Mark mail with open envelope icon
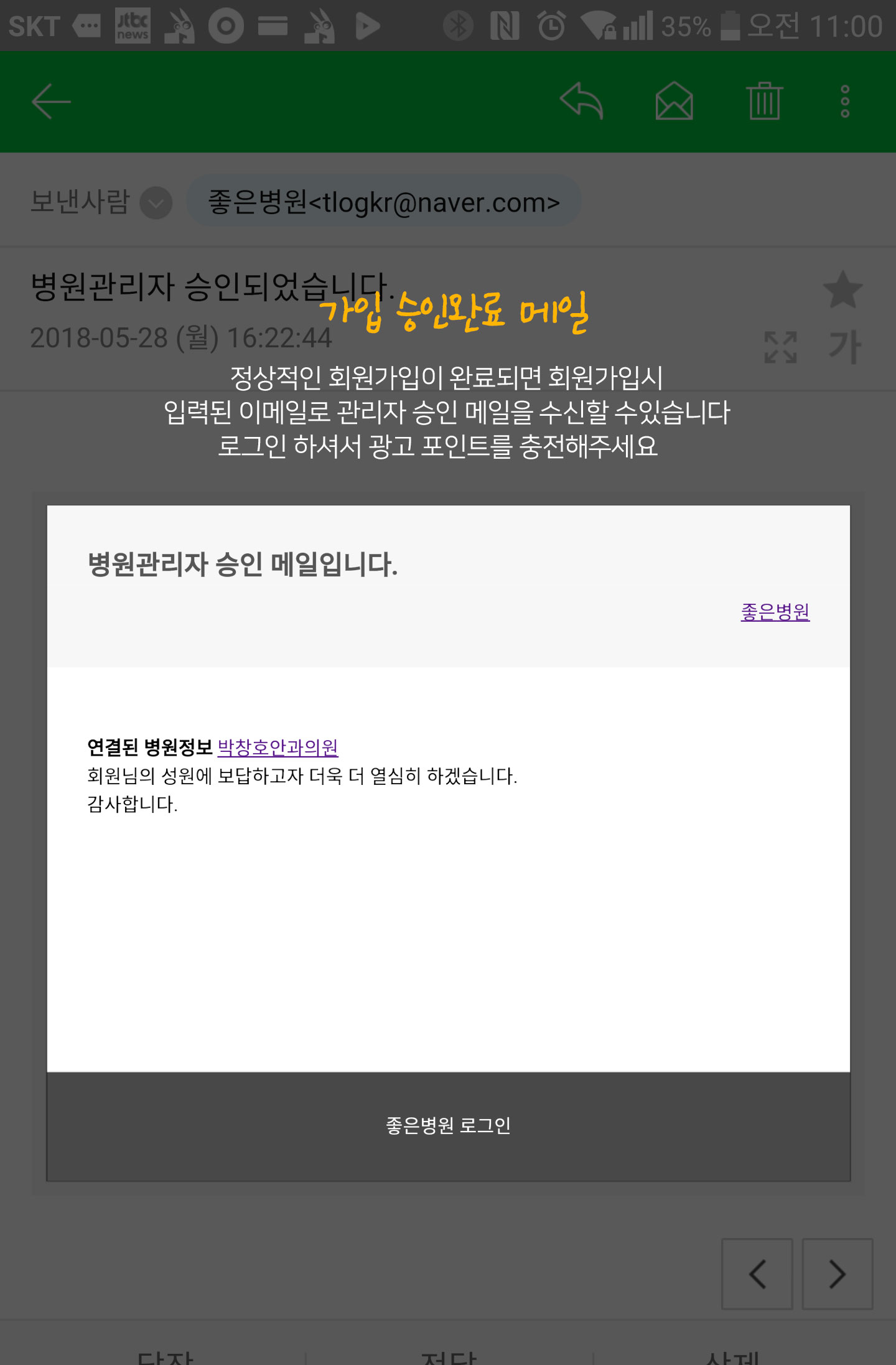The height and width of the screenshot is (1365, 896). pos(674,101)
